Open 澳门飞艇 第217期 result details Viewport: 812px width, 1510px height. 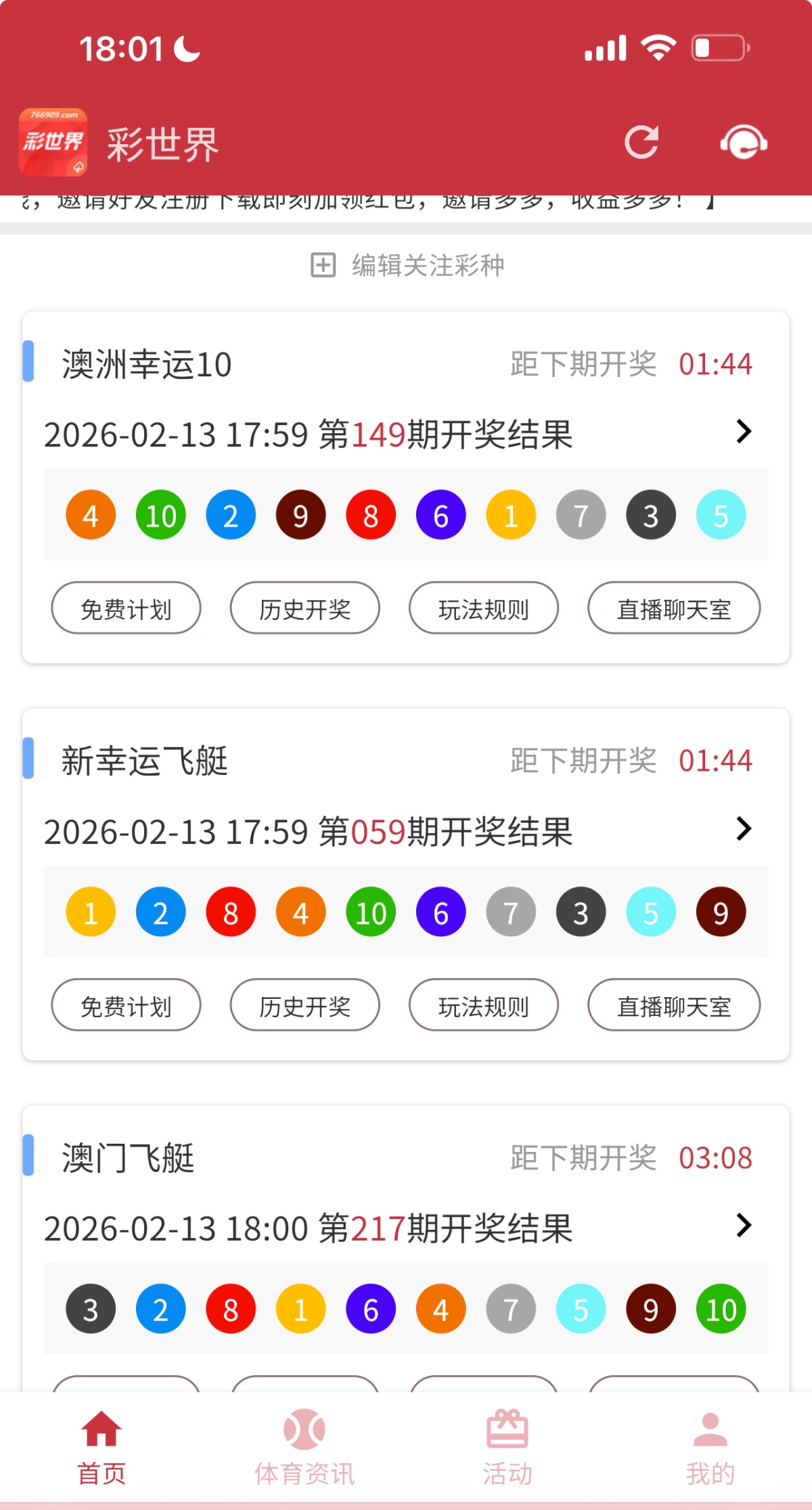[743, 1226]
